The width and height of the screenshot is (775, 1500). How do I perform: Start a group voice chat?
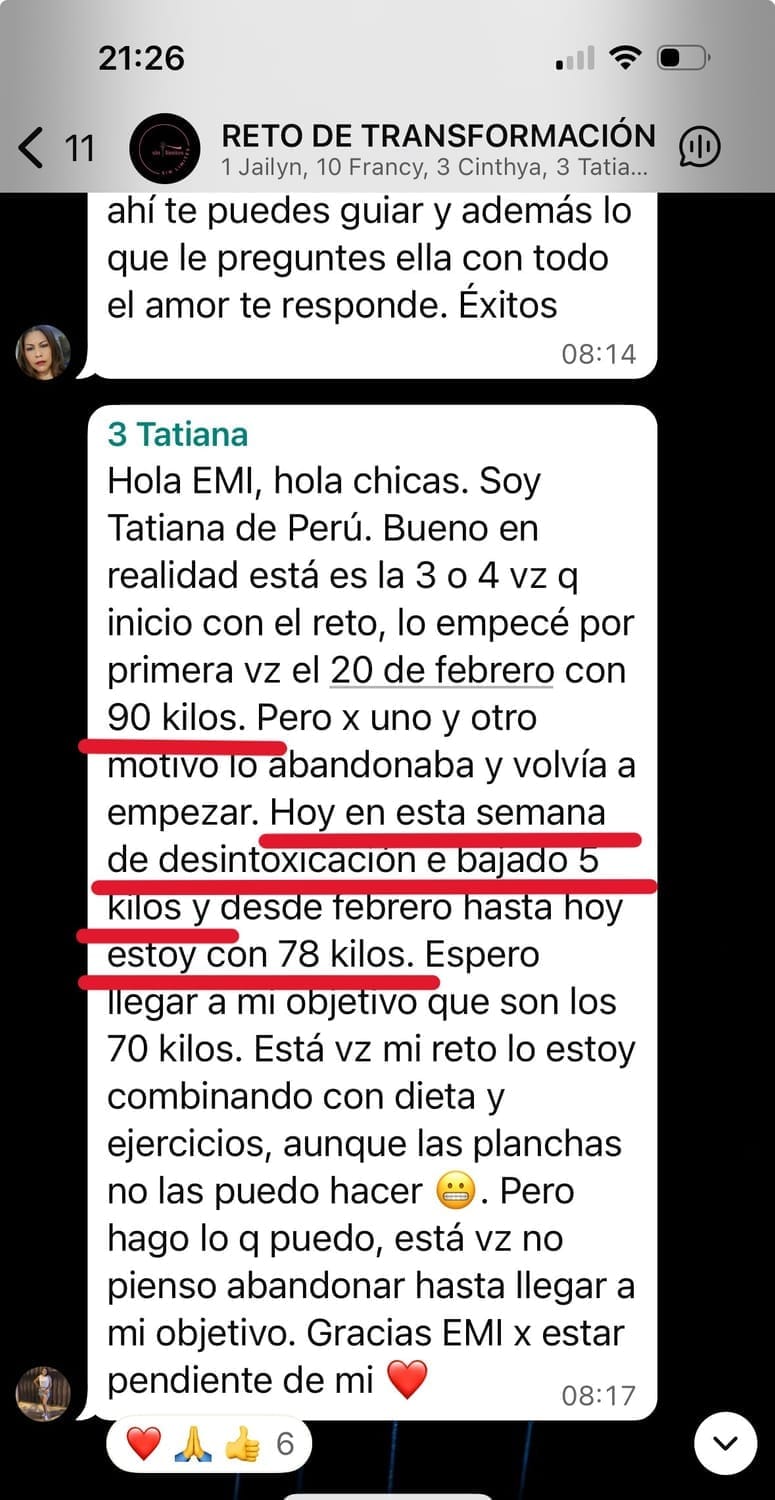coord(700,148)
